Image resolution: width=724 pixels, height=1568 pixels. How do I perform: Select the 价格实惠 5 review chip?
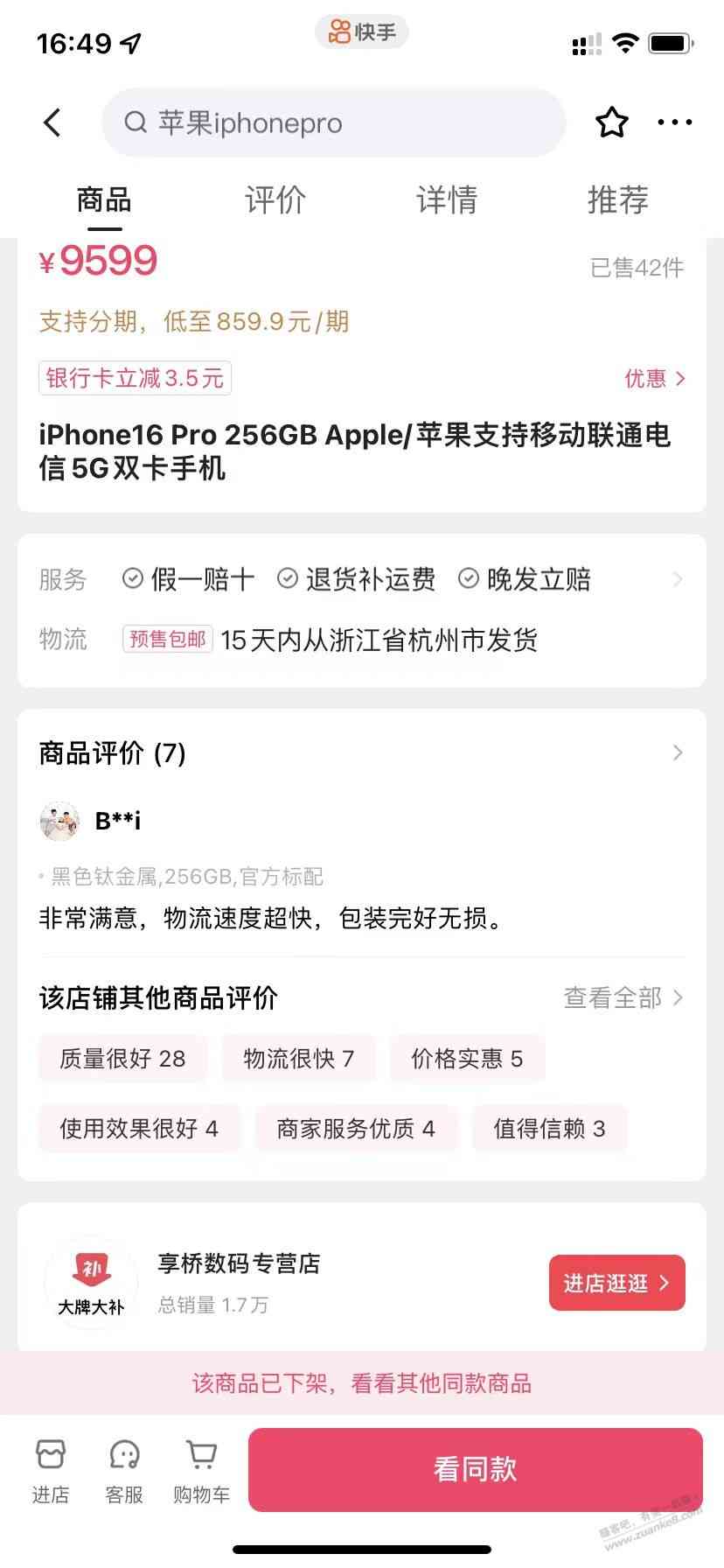467,1059
